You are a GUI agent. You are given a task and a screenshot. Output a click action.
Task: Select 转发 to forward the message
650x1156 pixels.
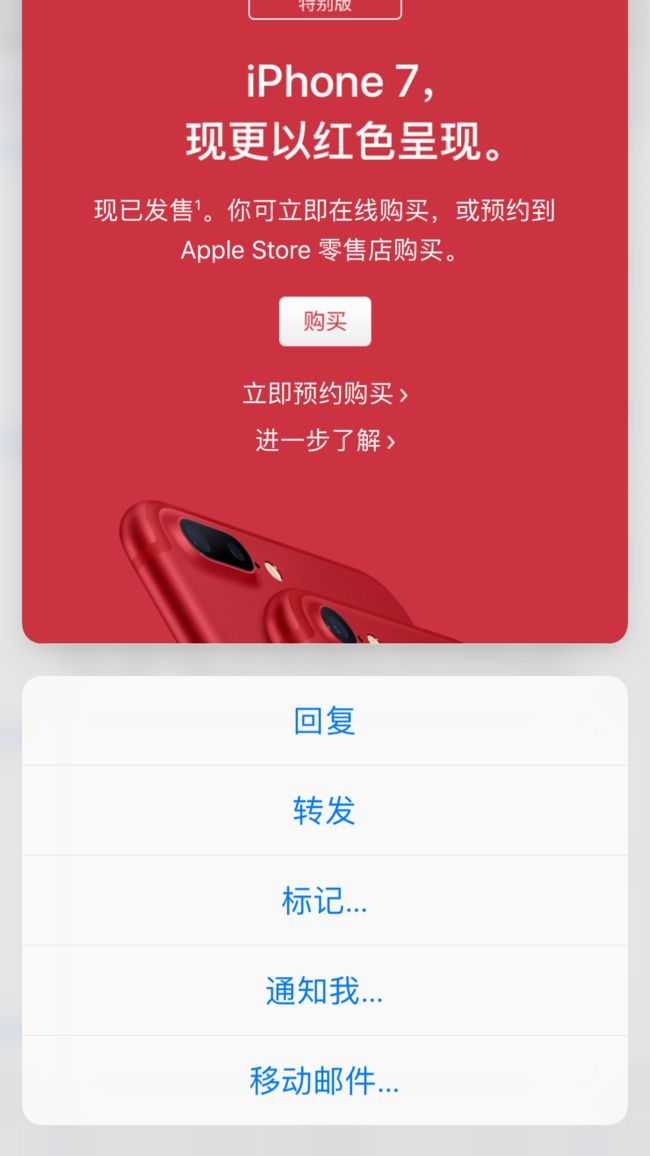pyautogui.click(x=325, y=810)
